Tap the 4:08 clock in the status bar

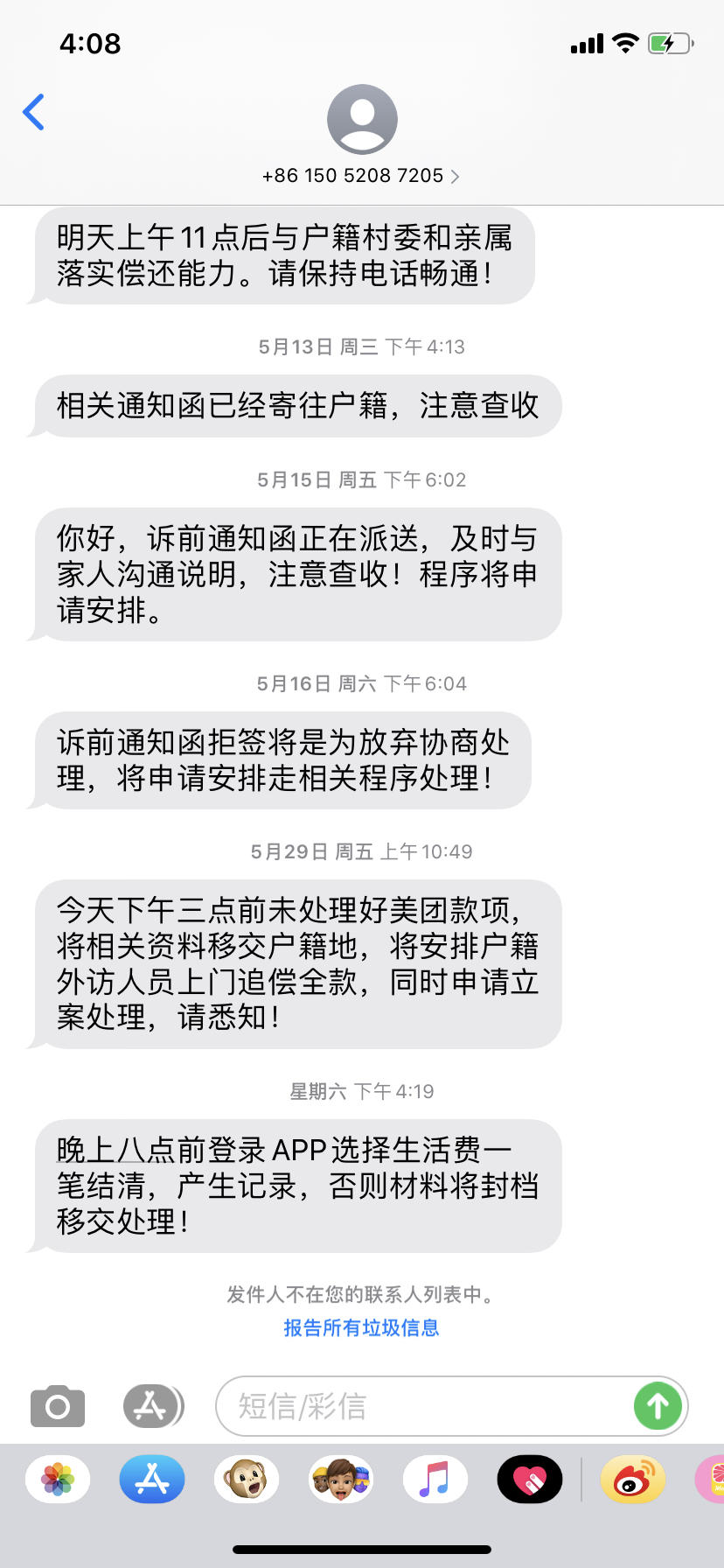click(x=88, y=44)
